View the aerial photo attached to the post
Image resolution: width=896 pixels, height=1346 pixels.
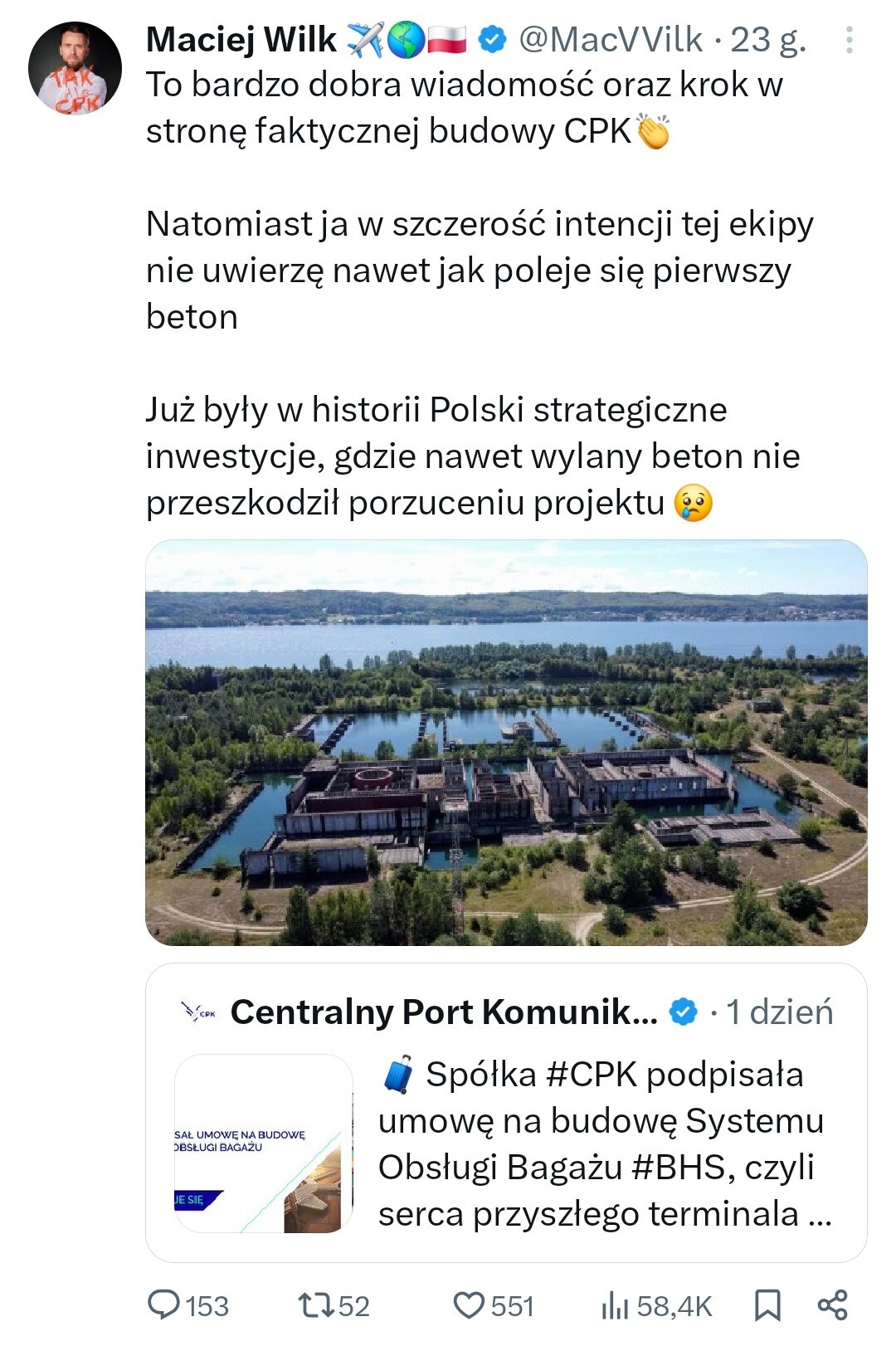tap(506, 742)
